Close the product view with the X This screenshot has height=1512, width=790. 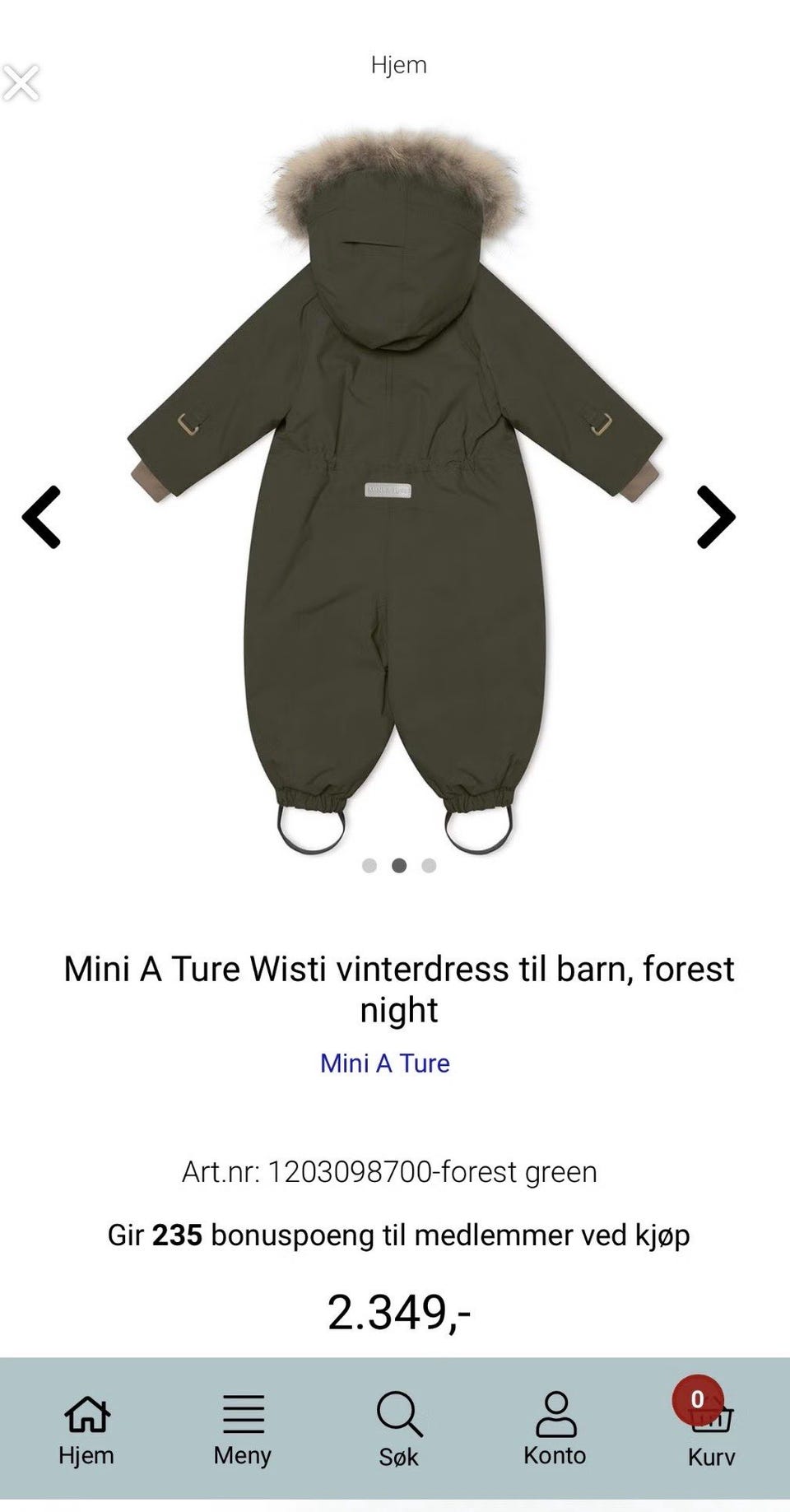[x=21, y=83]
